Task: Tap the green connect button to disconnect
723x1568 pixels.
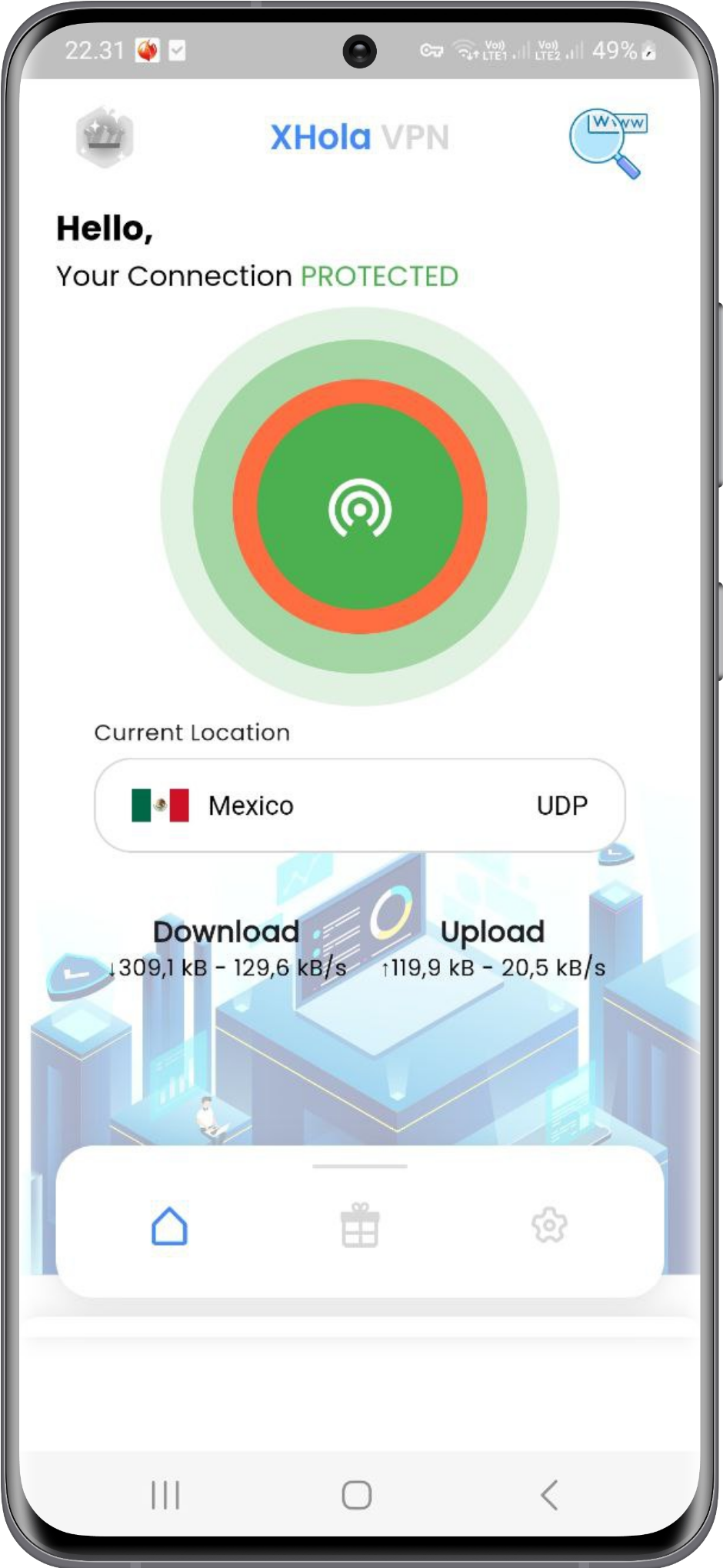Action: point(360,507)
